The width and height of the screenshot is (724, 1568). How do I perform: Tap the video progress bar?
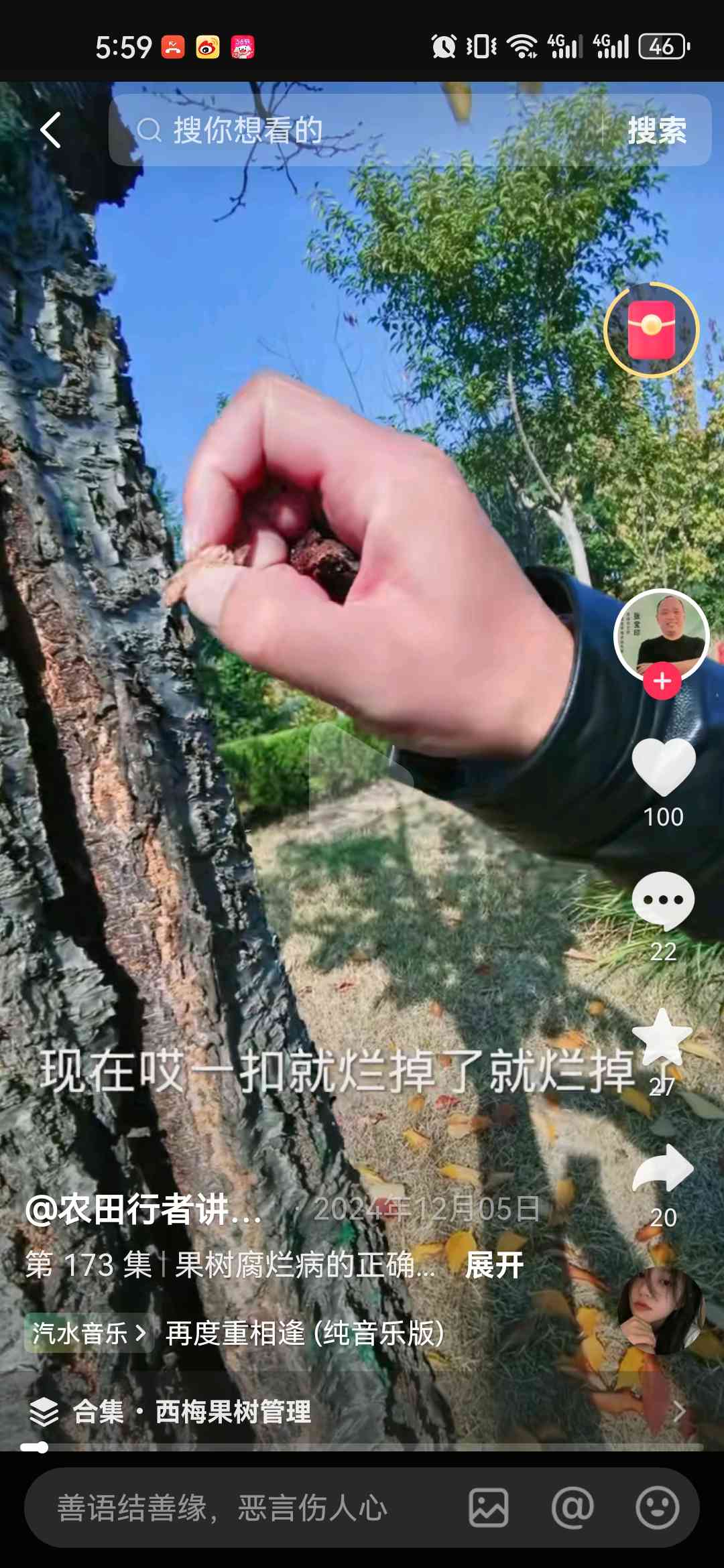362,1447
